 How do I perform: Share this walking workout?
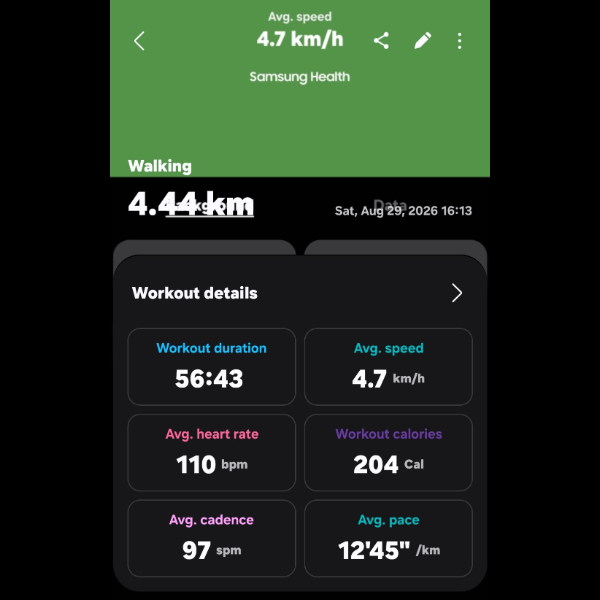click(381, 41)
